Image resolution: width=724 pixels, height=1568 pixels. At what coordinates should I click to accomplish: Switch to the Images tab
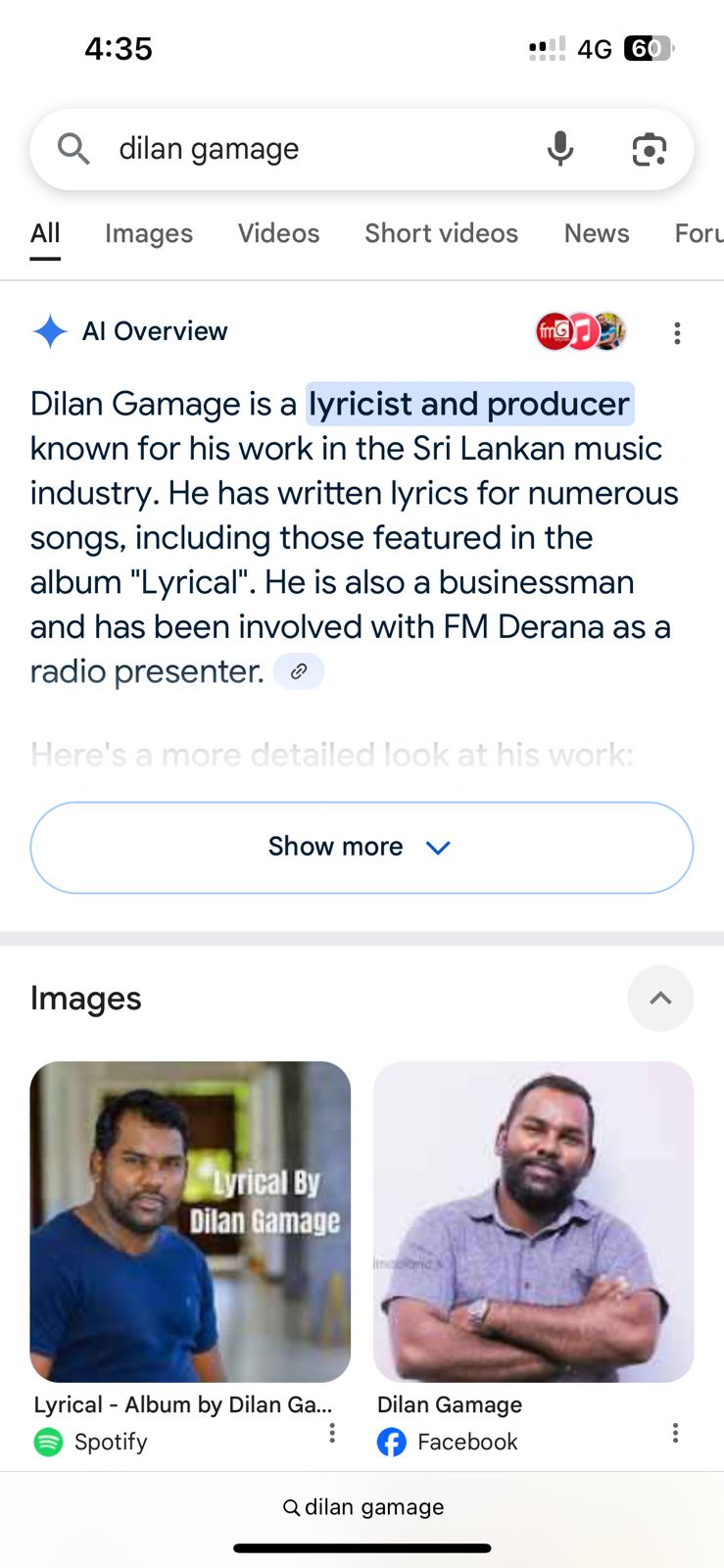pyautogui.click(x=148, y=233)
